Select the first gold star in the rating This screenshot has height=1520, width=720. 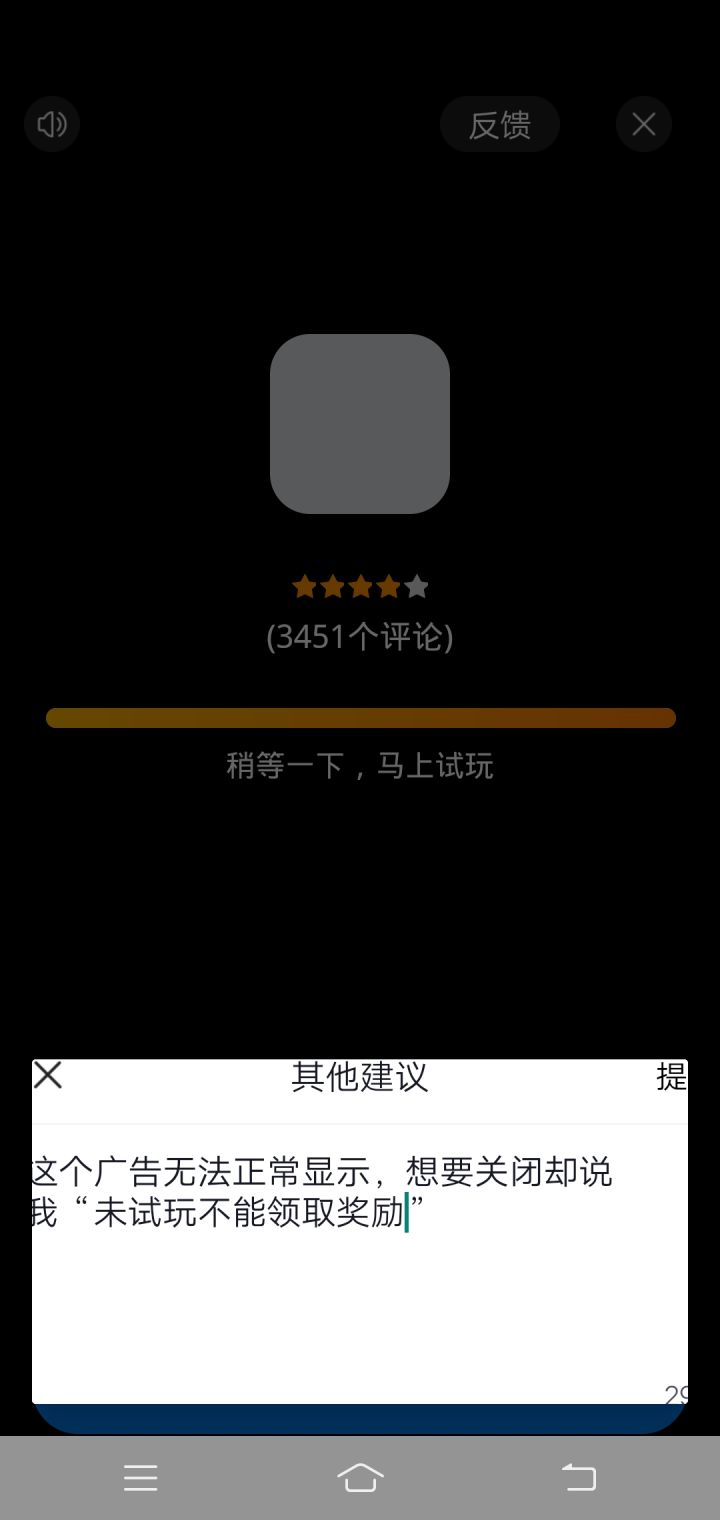(x=304, y=586)
